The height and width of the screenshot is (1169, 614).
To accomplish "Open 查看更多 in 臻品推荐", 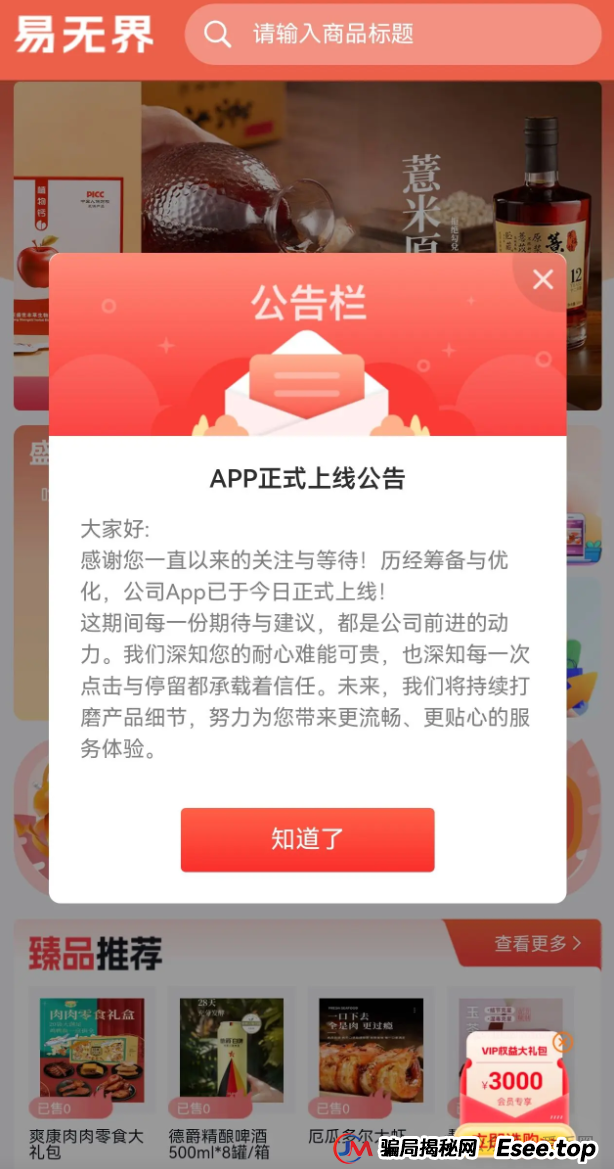I will point(537,943).
